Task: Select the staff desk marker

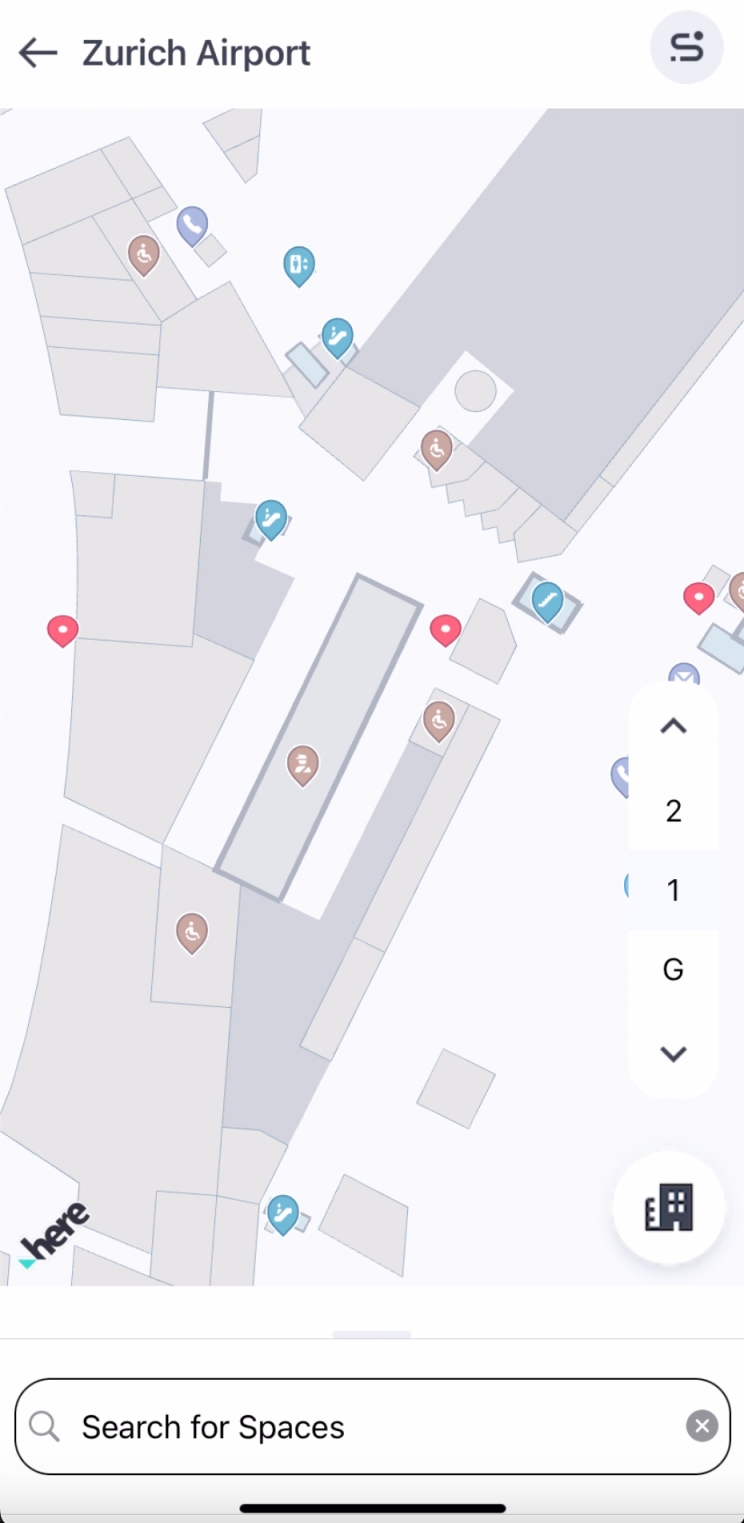Action: point(302,765)
